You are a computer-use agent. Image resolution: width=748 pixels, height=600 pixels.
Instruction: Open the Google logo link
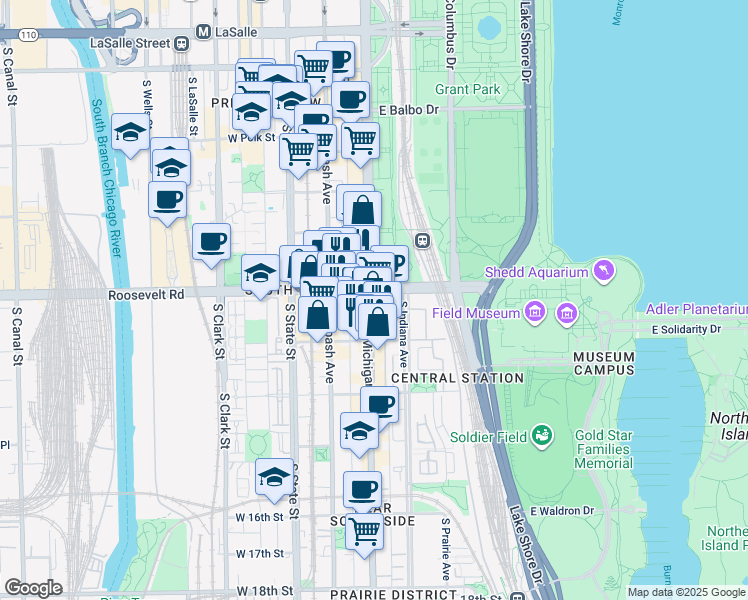click(33, 588)
